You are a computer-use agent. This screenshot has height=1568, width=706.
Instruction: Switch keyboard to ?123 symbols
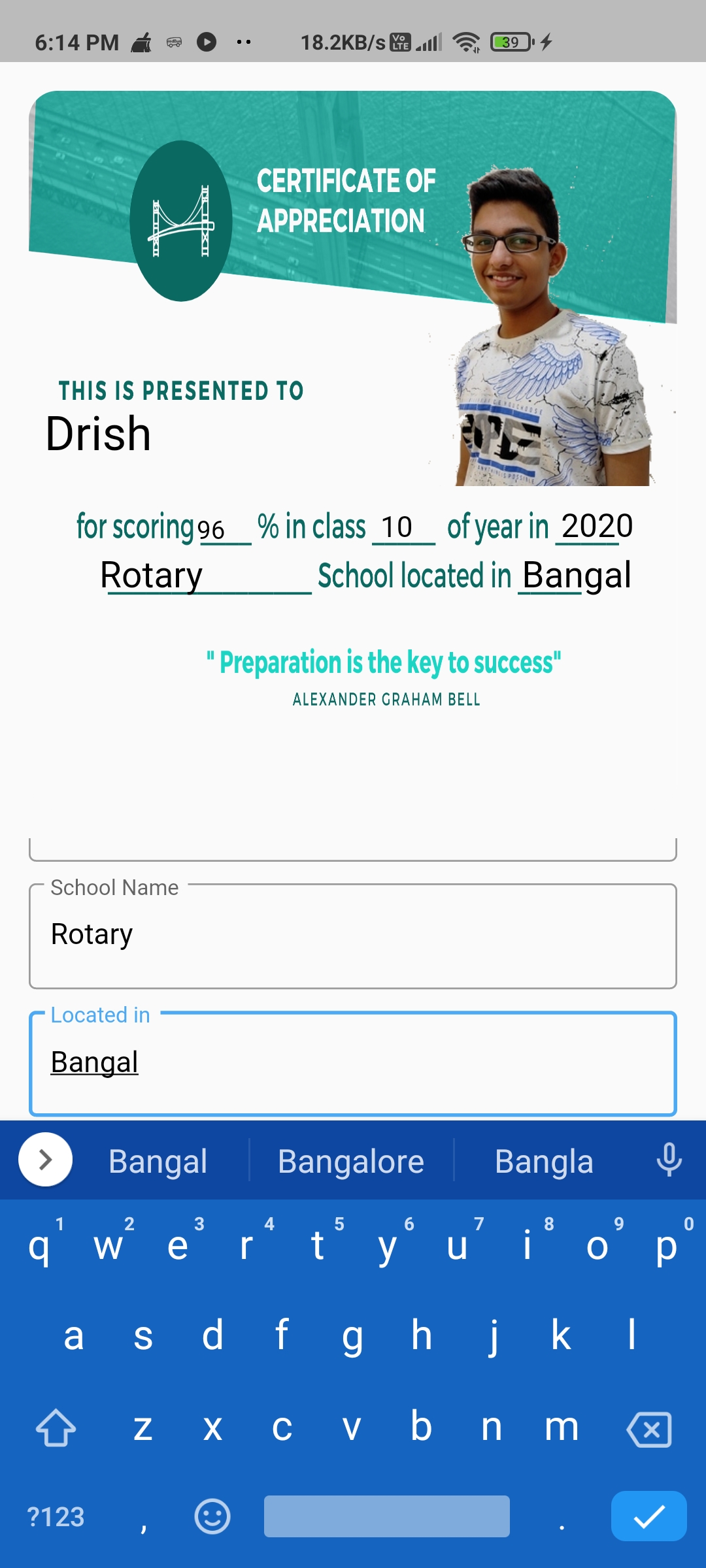[x=56, y=1516]
